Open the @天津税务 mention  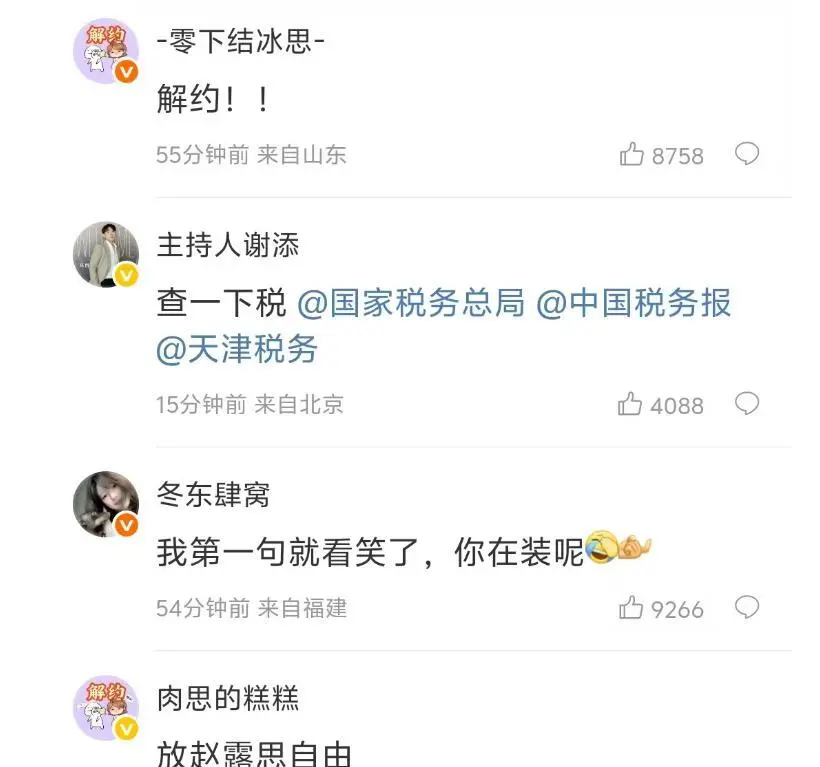click(237, 349)
